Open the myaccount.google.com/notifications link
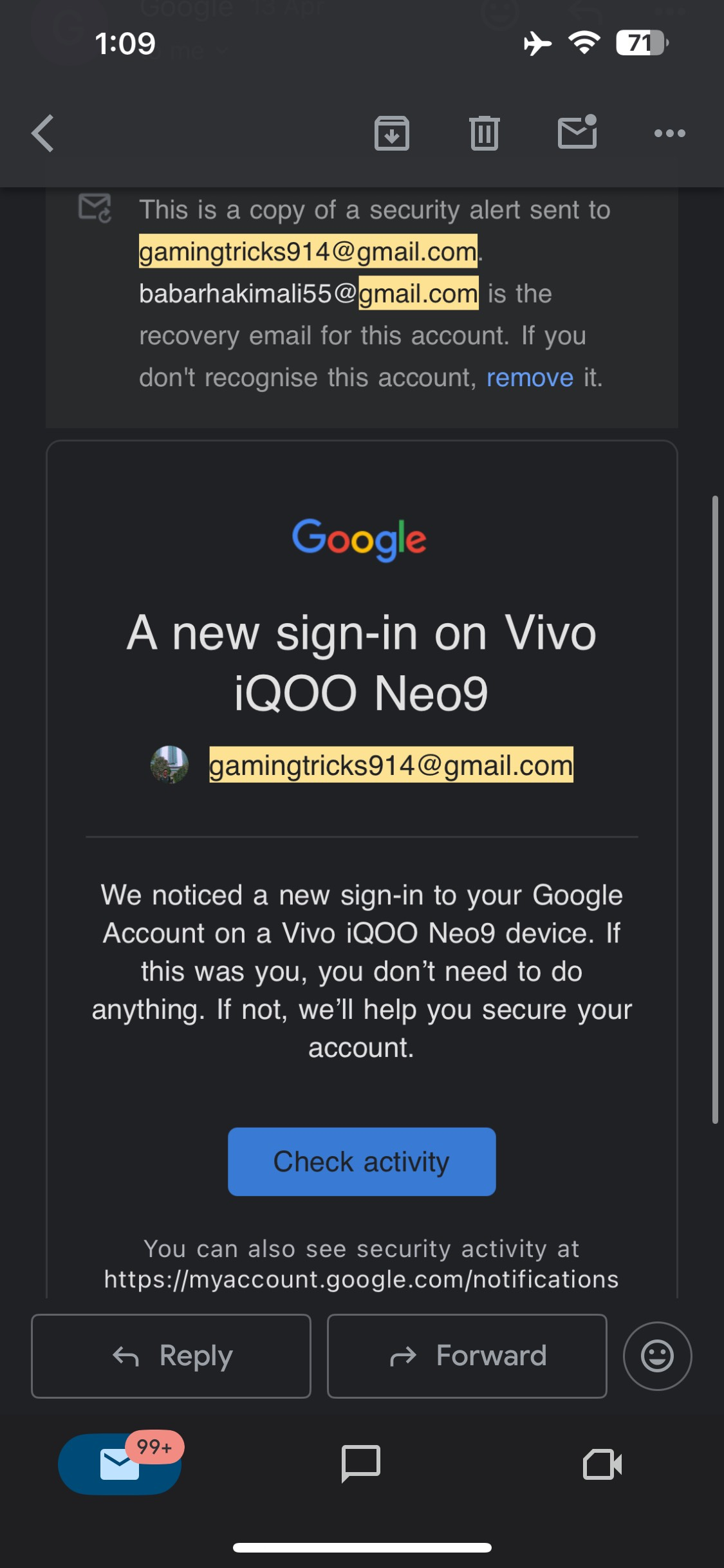Image resolution: width=724 pixels, height=1568 pixels. point(361,1279)
